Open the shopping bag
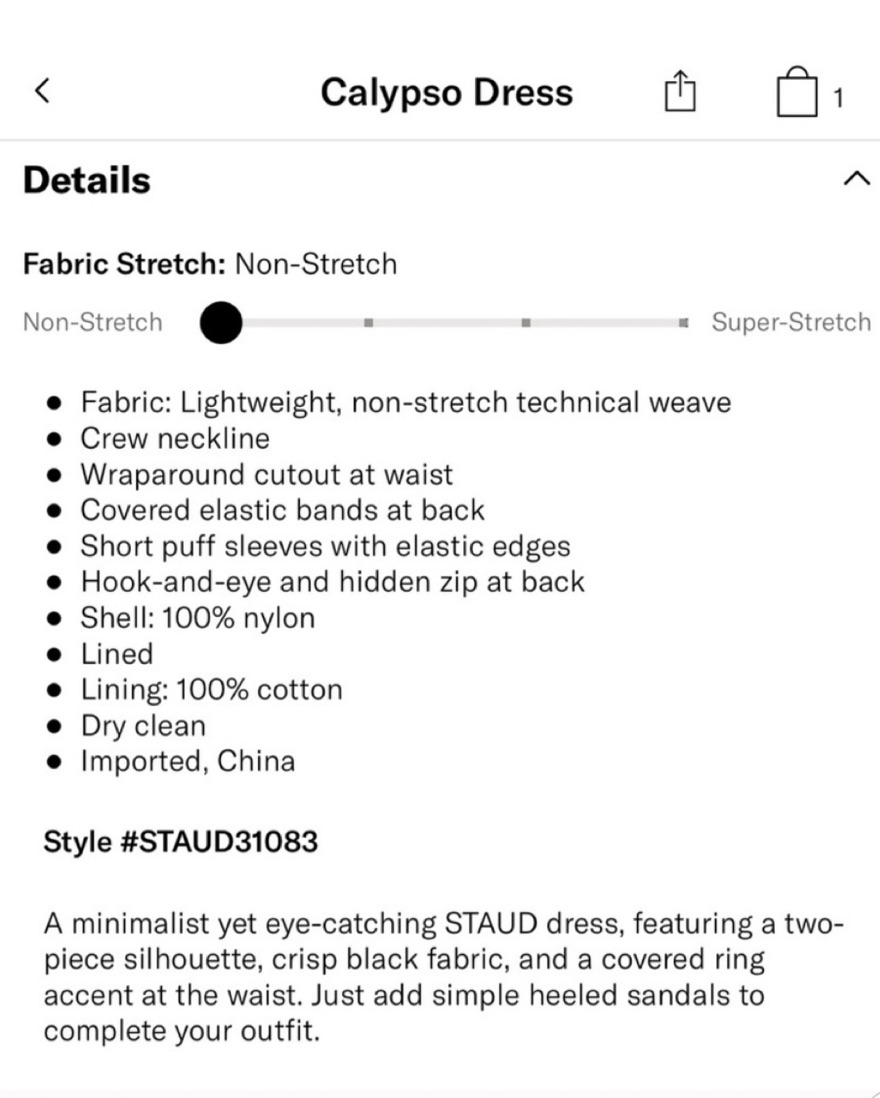This screenshot has width=880, height=1098. (x=797, y=92)
